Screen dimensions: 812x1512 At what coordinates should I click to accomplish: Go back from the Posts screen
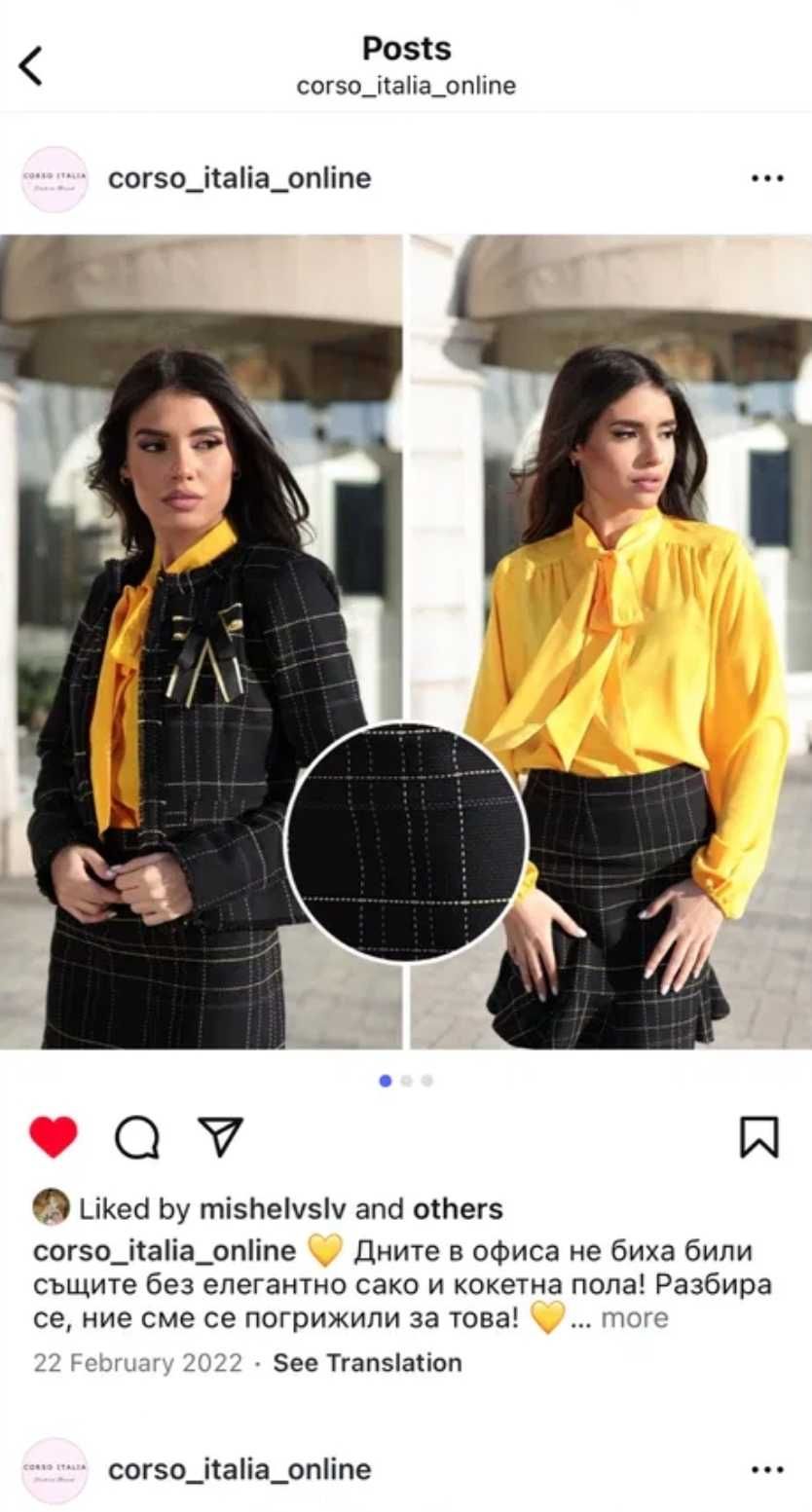pyautogui.click(x=31, y=66)
